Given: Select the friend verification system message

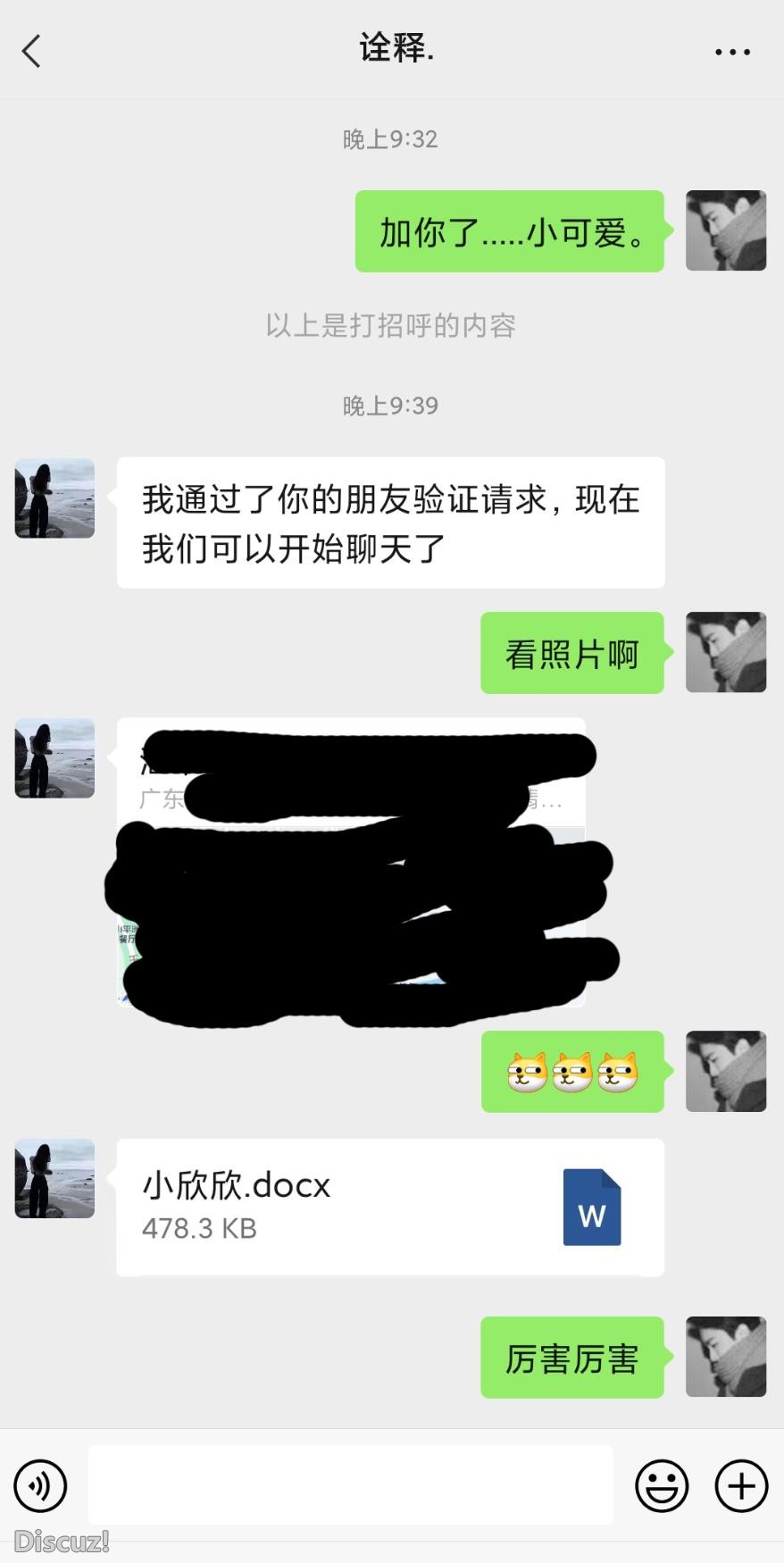Looking at the screenshot, I should (x=389, y=522).
